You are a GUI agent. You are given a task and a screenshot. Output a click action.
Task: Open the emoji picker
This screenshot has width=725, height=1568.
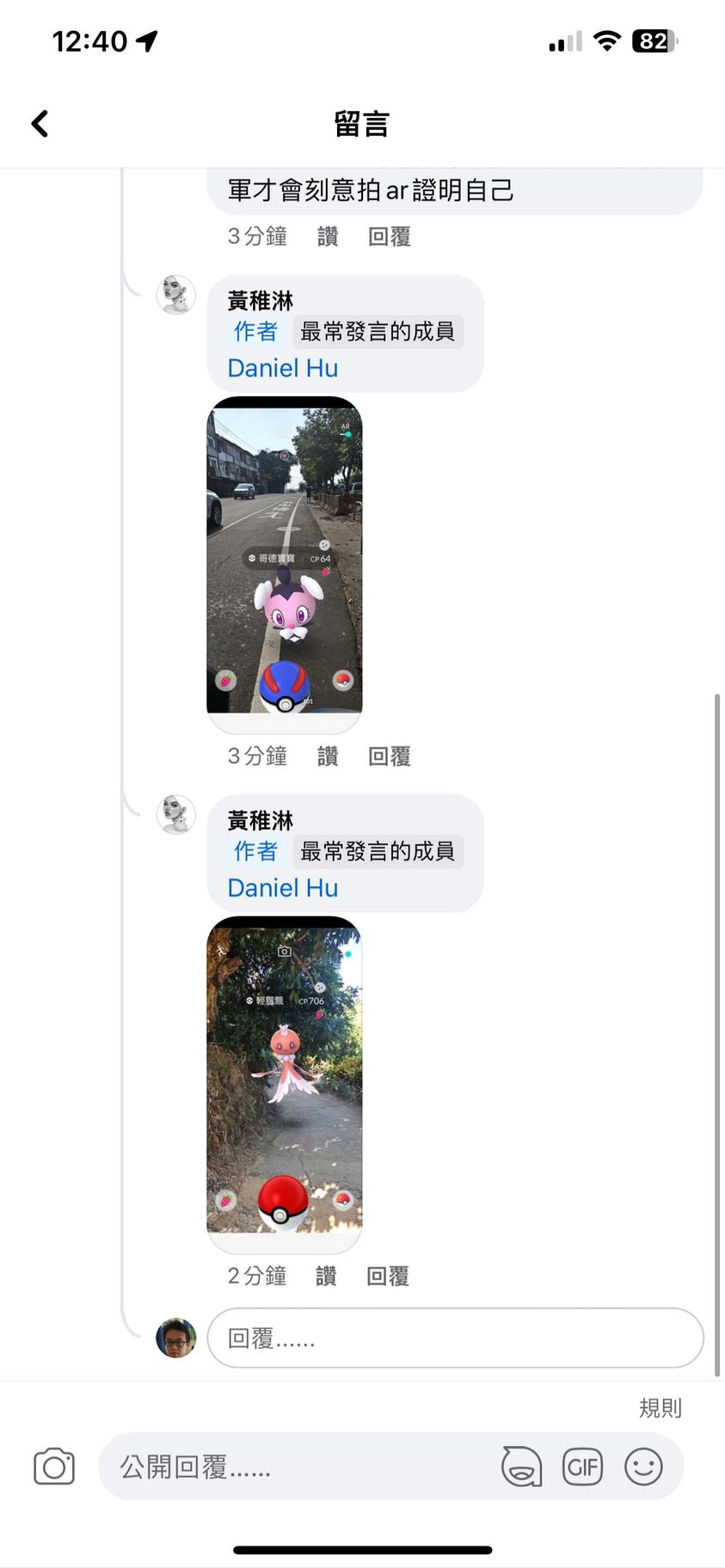[x=643, y=1467]
